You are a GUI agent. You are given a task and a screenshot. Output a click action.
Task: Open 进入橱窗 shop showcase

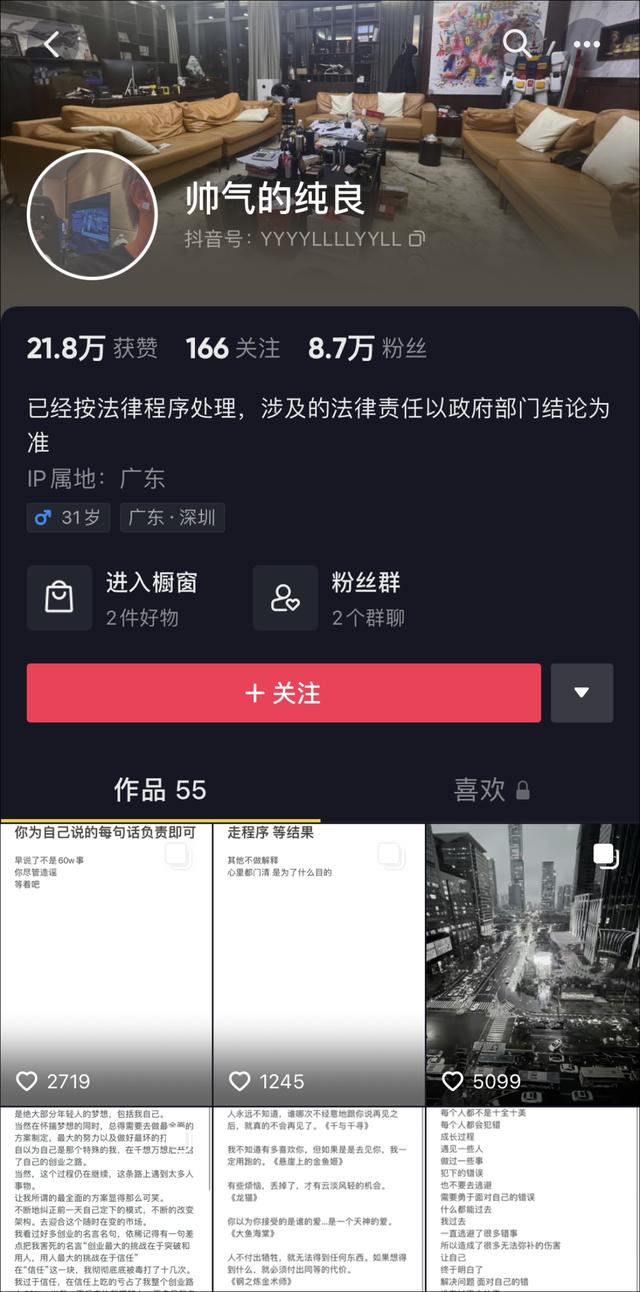pos(130,598)
